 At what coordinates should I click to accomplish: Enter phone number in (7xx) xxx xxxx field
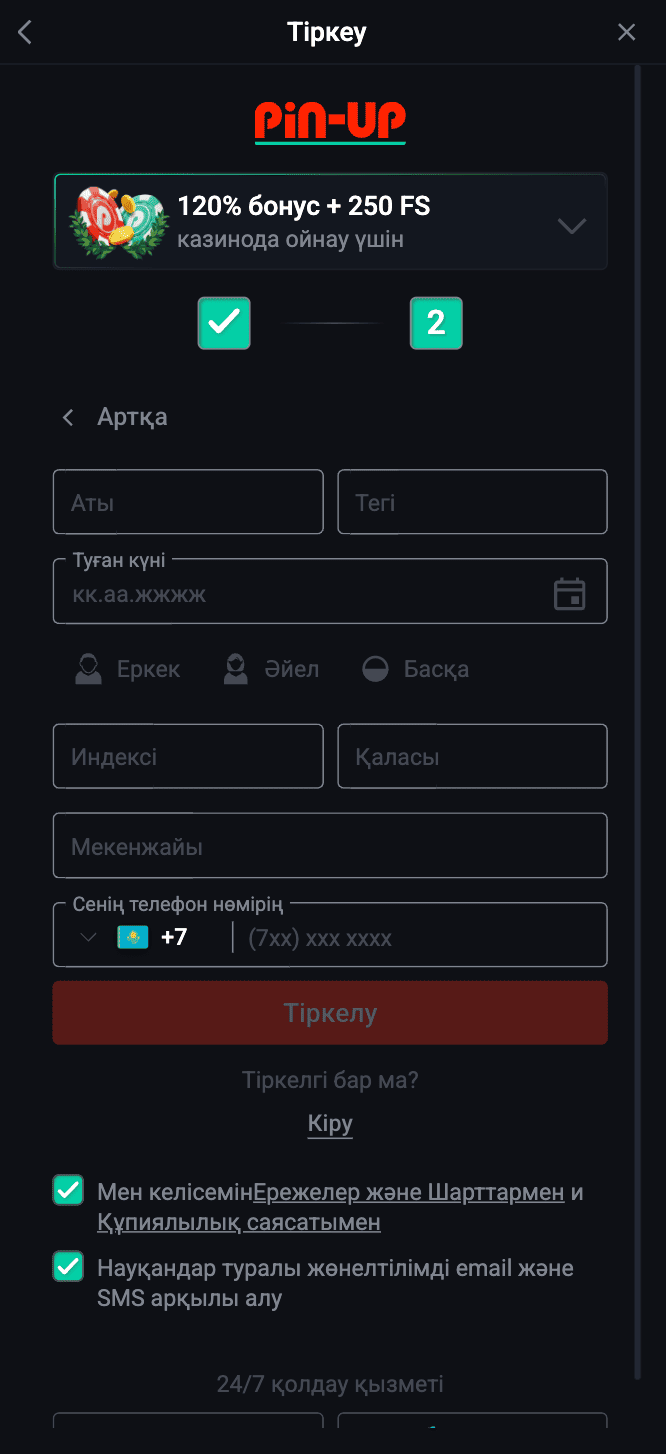coord(420,938)
